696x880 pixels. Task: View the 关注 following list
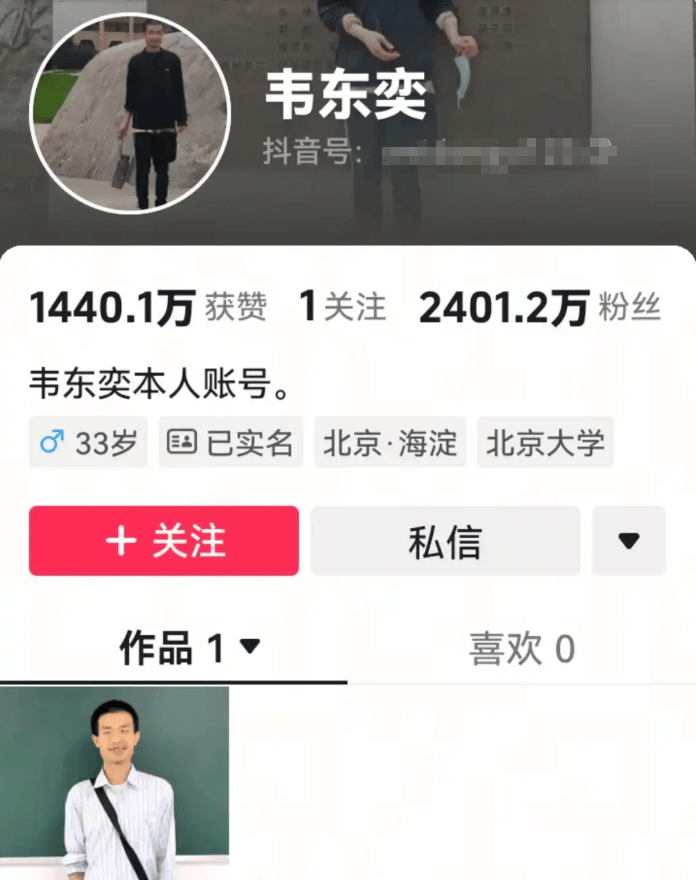coord(343,308)
